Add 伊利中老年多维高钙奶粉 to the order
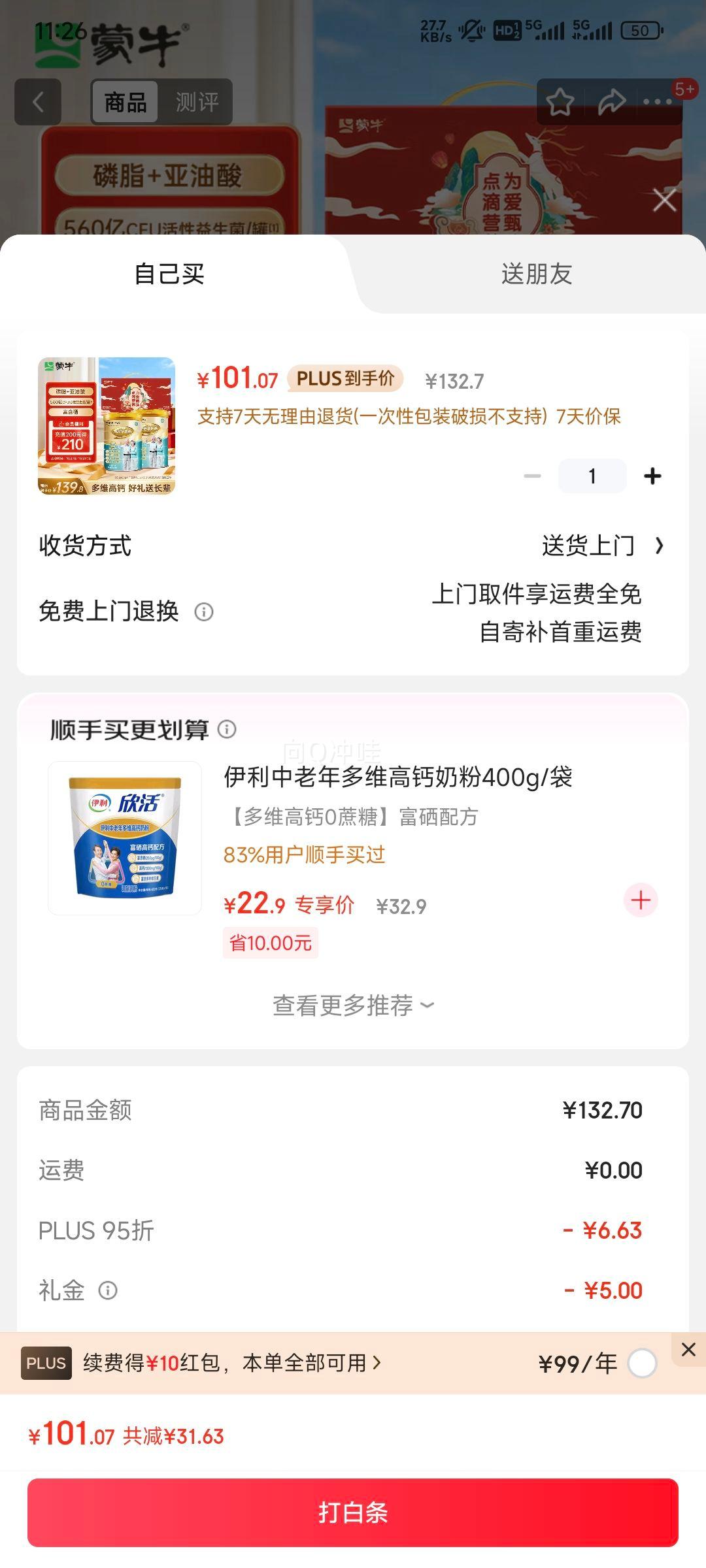Screen dimensions: 706x1568 pyautogui.click(x=641, y=900)
